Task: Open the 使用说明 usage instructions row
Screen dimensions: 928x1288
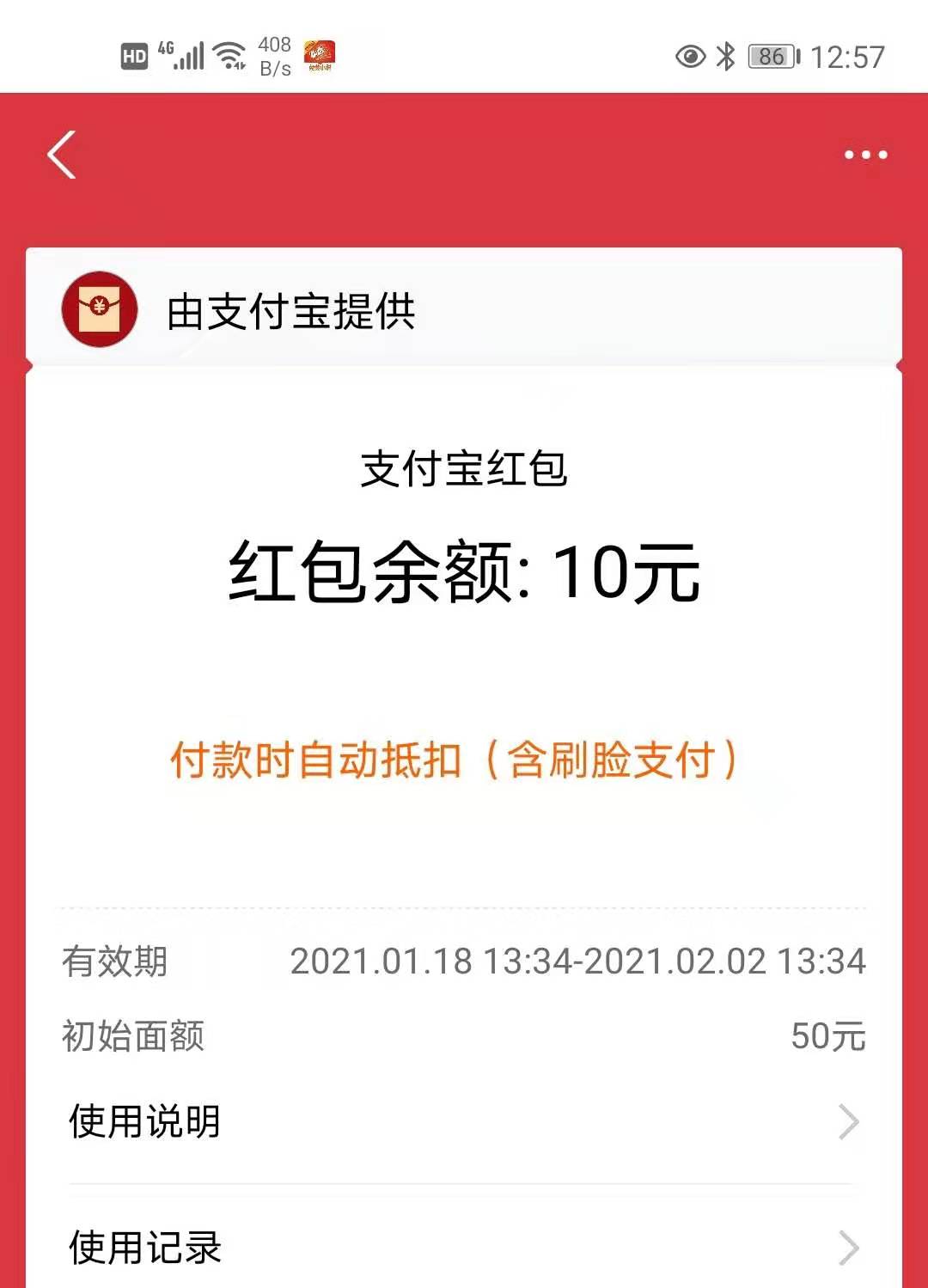Action: pyautogui.click(x=464, y=1121)
